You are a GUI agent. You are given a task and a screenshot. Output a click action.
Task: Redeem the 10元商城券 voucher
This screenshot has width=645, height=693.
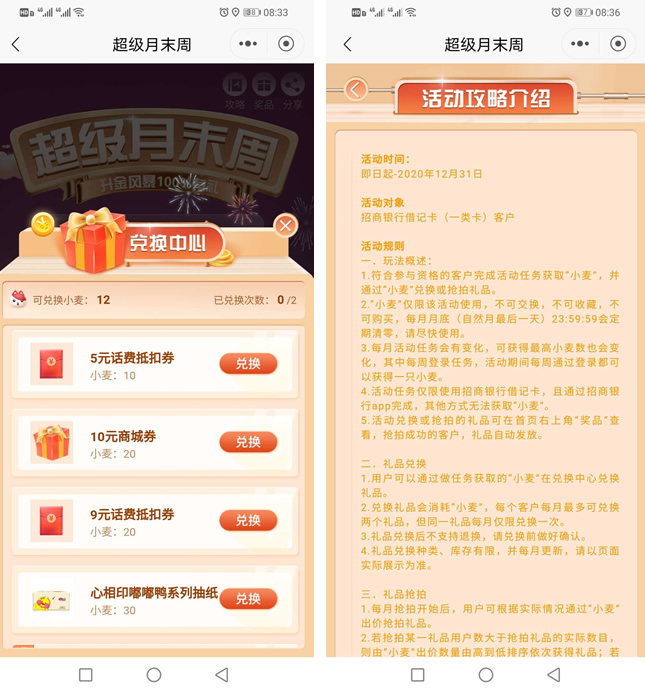click(248, 442)
